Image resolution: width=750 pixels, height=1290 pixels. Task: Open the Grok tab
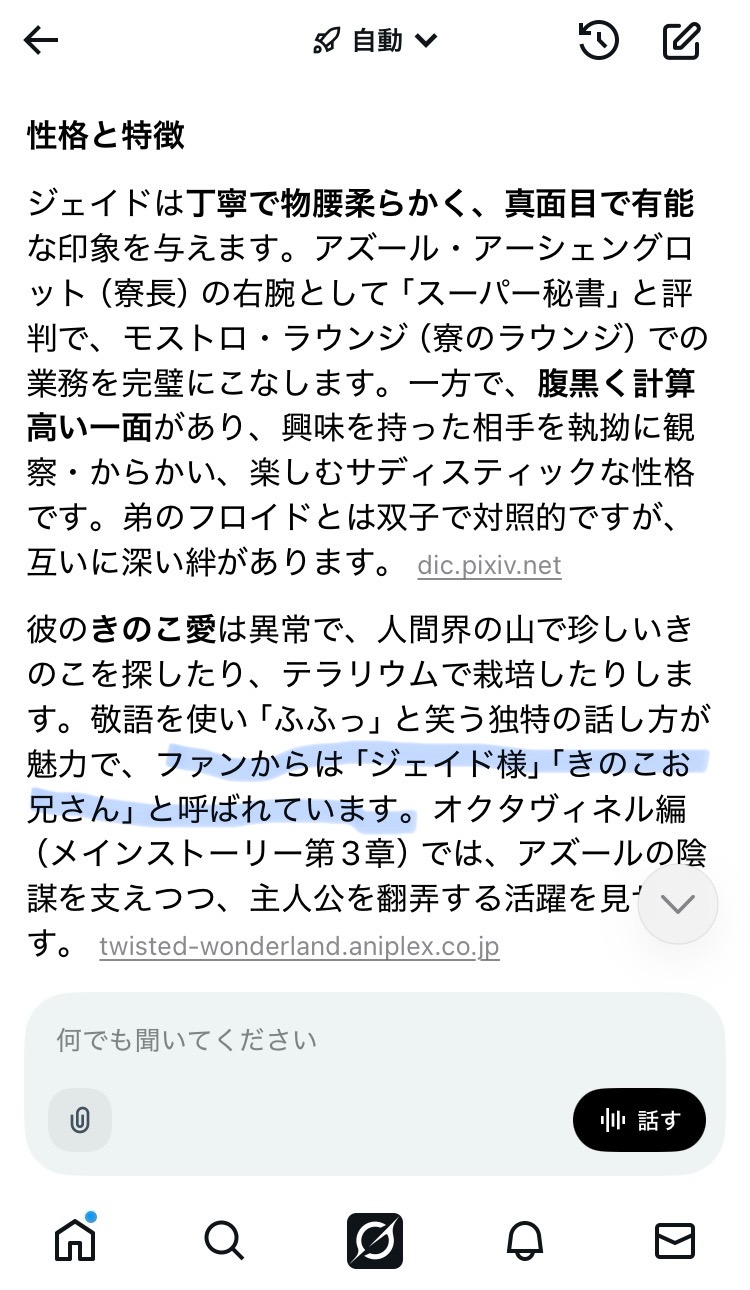pos(375,1241)
